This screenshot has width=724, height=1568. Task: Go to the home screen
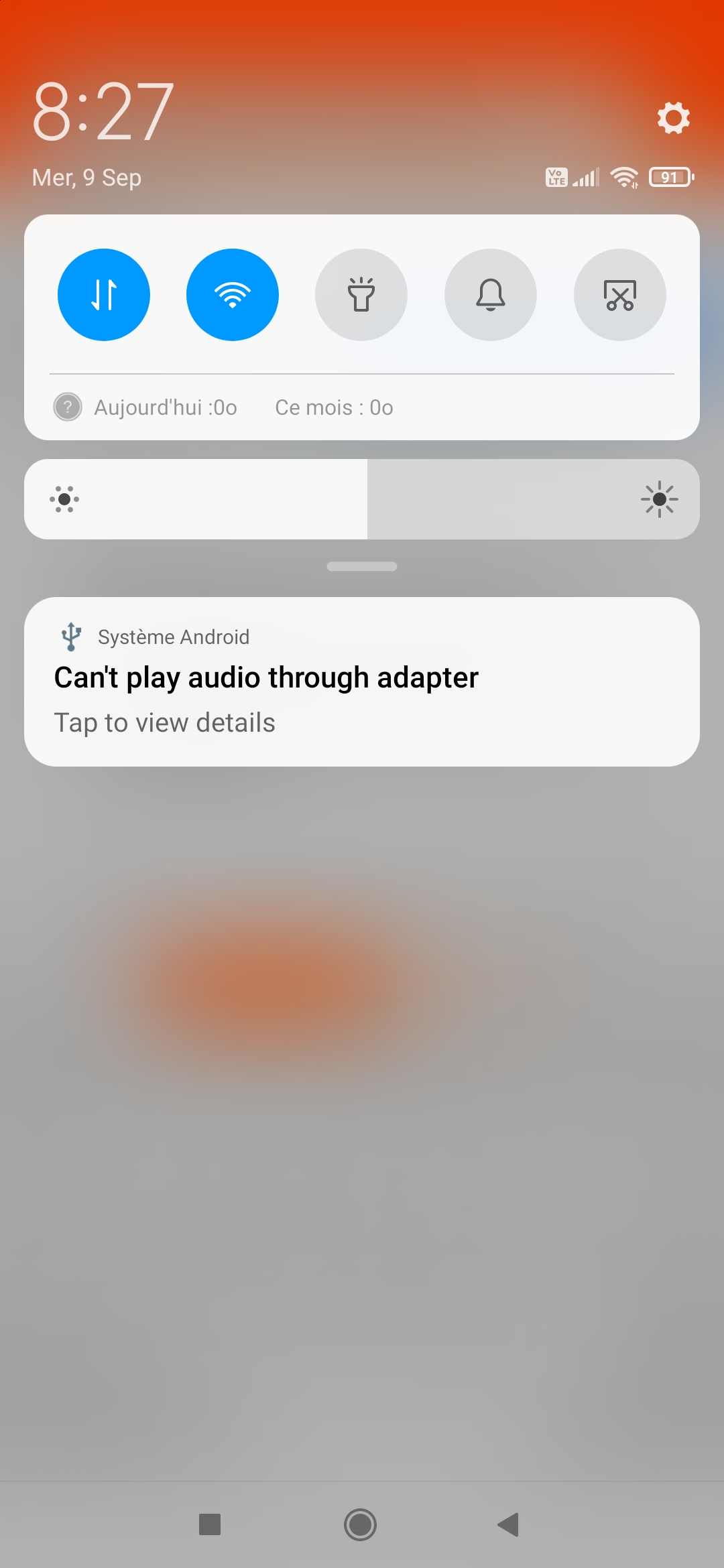pos(361,1524)
